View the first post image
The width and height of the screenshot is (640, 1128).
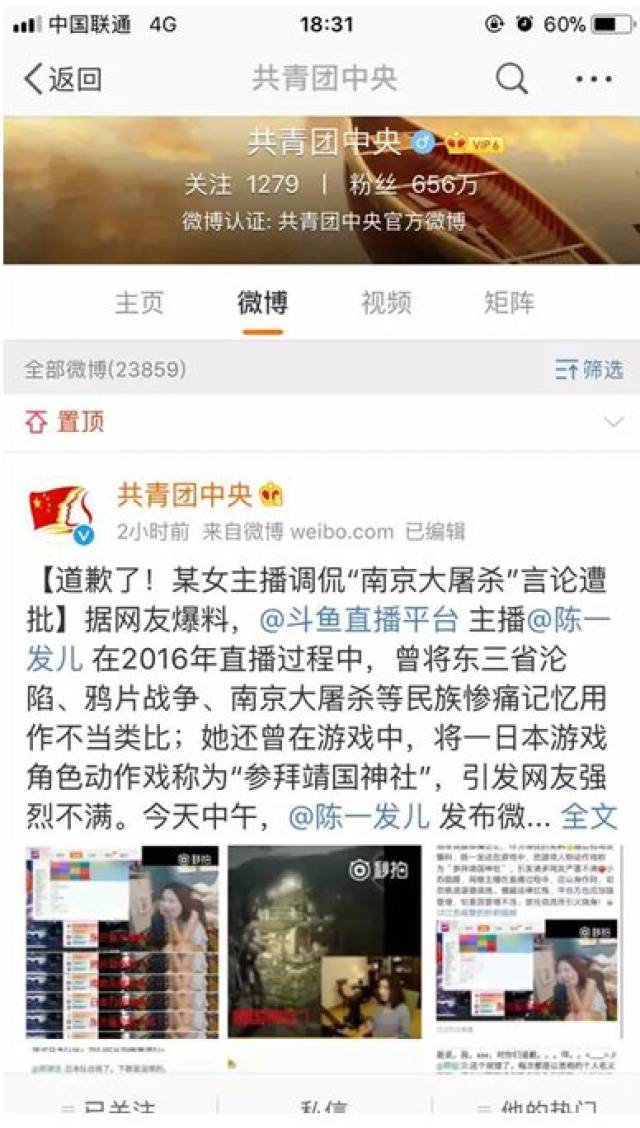click(122, 942)
